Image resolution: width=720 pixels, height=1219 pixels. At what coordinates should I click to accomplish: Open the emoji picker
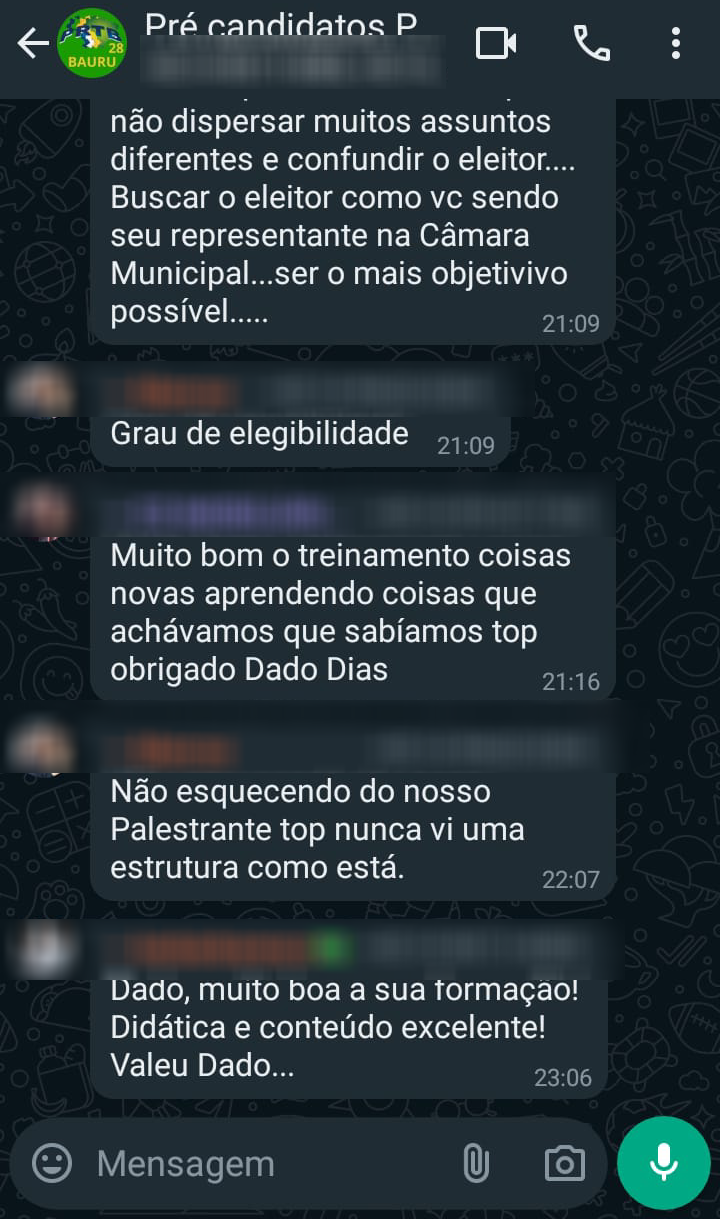[52, 1163]
